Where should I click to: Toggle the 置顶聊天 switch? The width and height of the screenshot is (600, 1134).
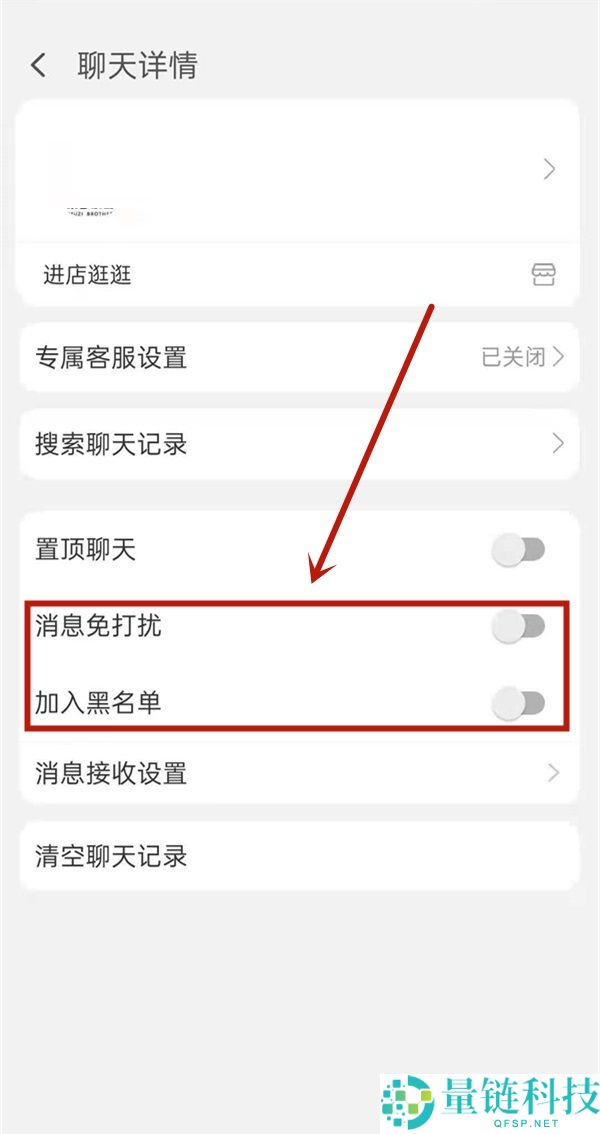(518, 550)
